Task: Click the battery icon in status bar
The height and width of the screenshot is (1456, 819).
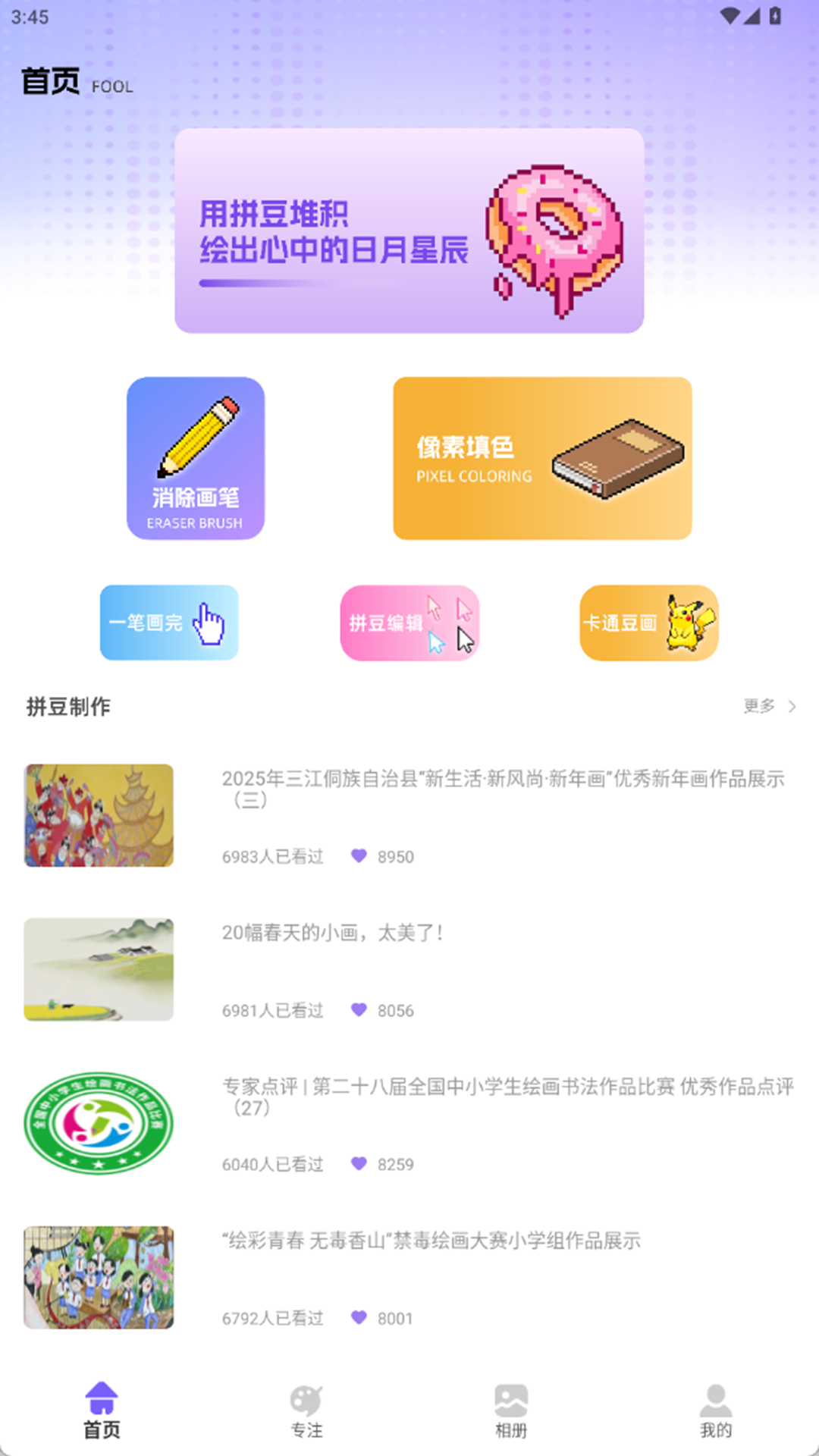Action: [x=774, y=14]
